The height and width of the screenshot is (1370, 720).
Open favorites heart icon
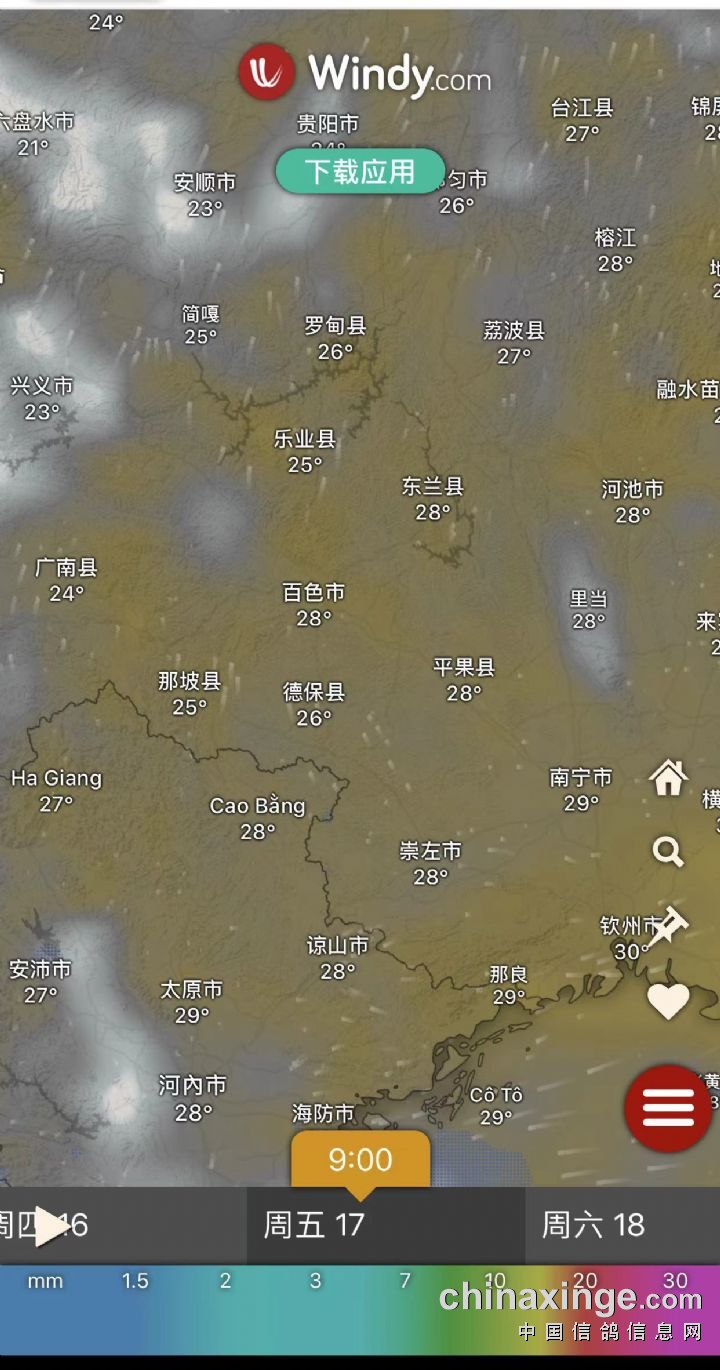(x=668, y=1000)
